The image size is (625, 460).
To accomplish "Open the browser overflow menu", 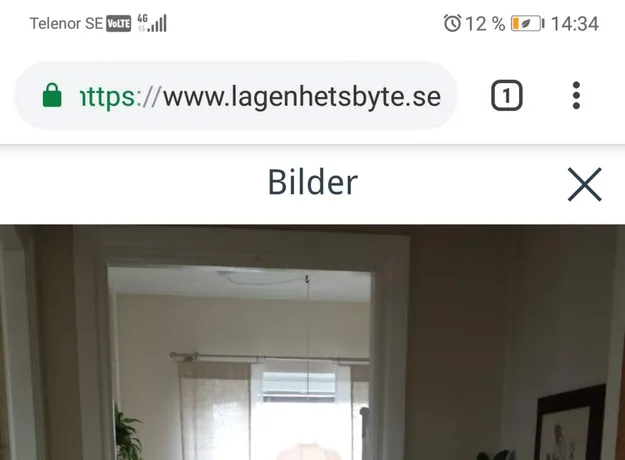I will [x=577, y=96].
